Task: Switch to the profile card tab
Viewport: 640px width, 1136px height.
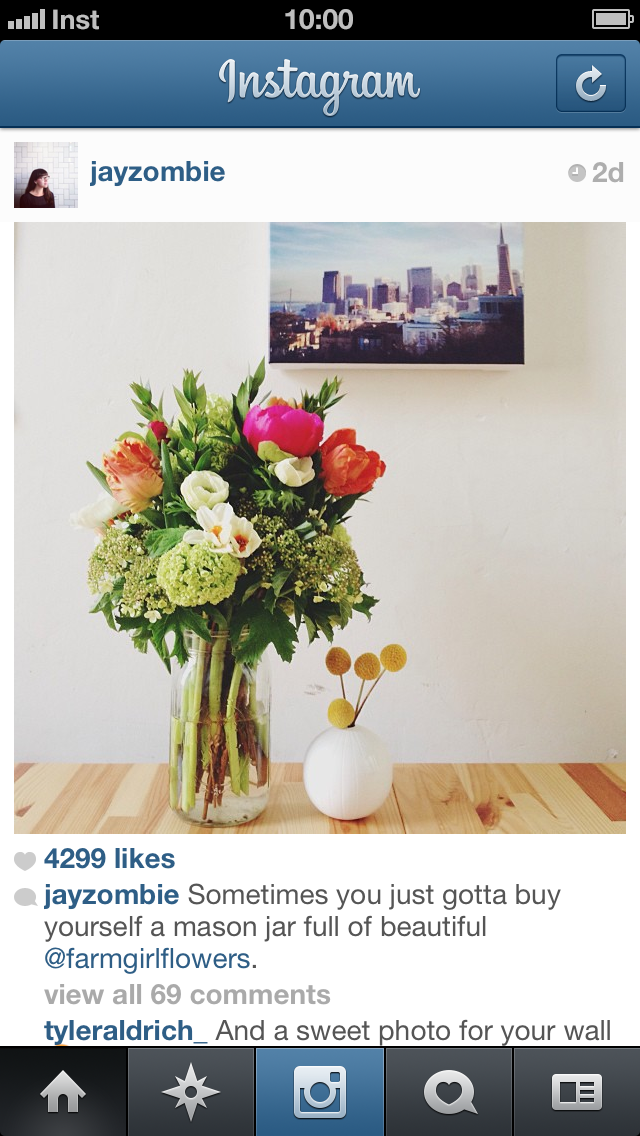Action: point(577,1092)
